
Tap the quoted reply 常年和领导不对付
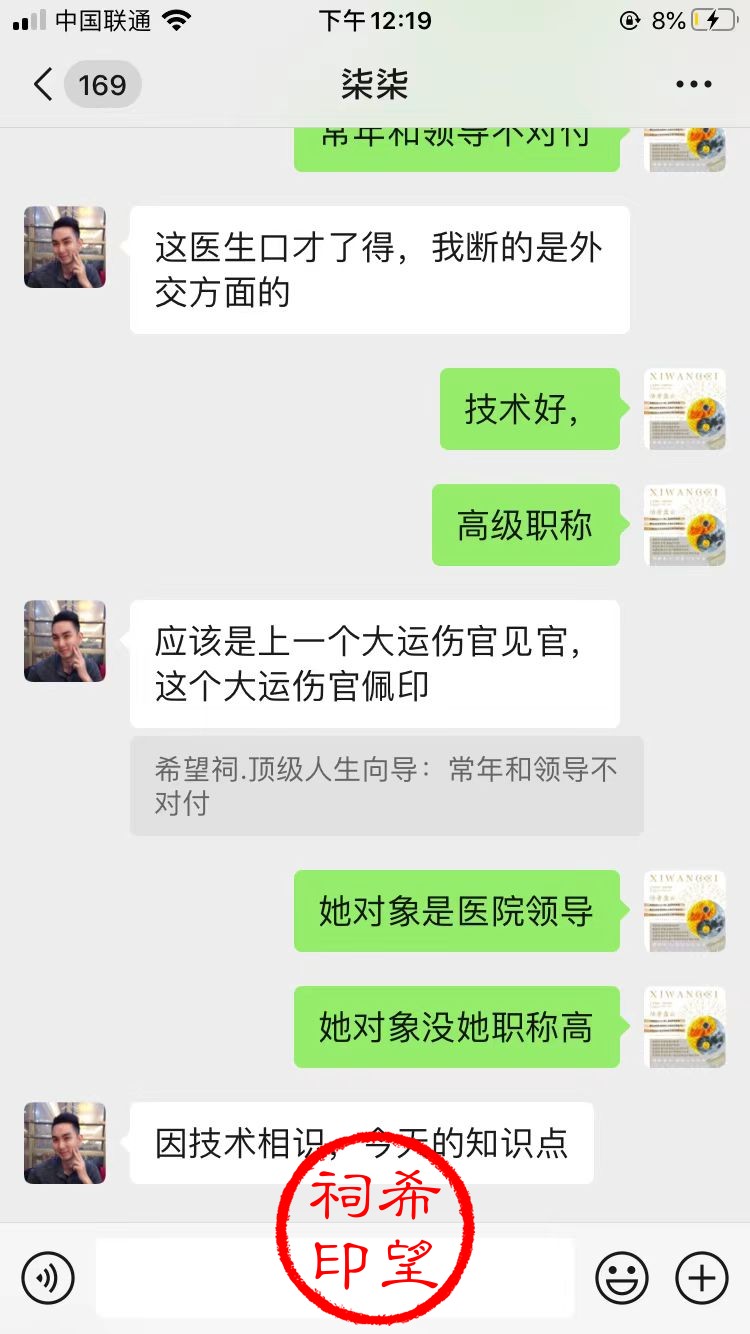pyautogui.click(x=386, y=786)
